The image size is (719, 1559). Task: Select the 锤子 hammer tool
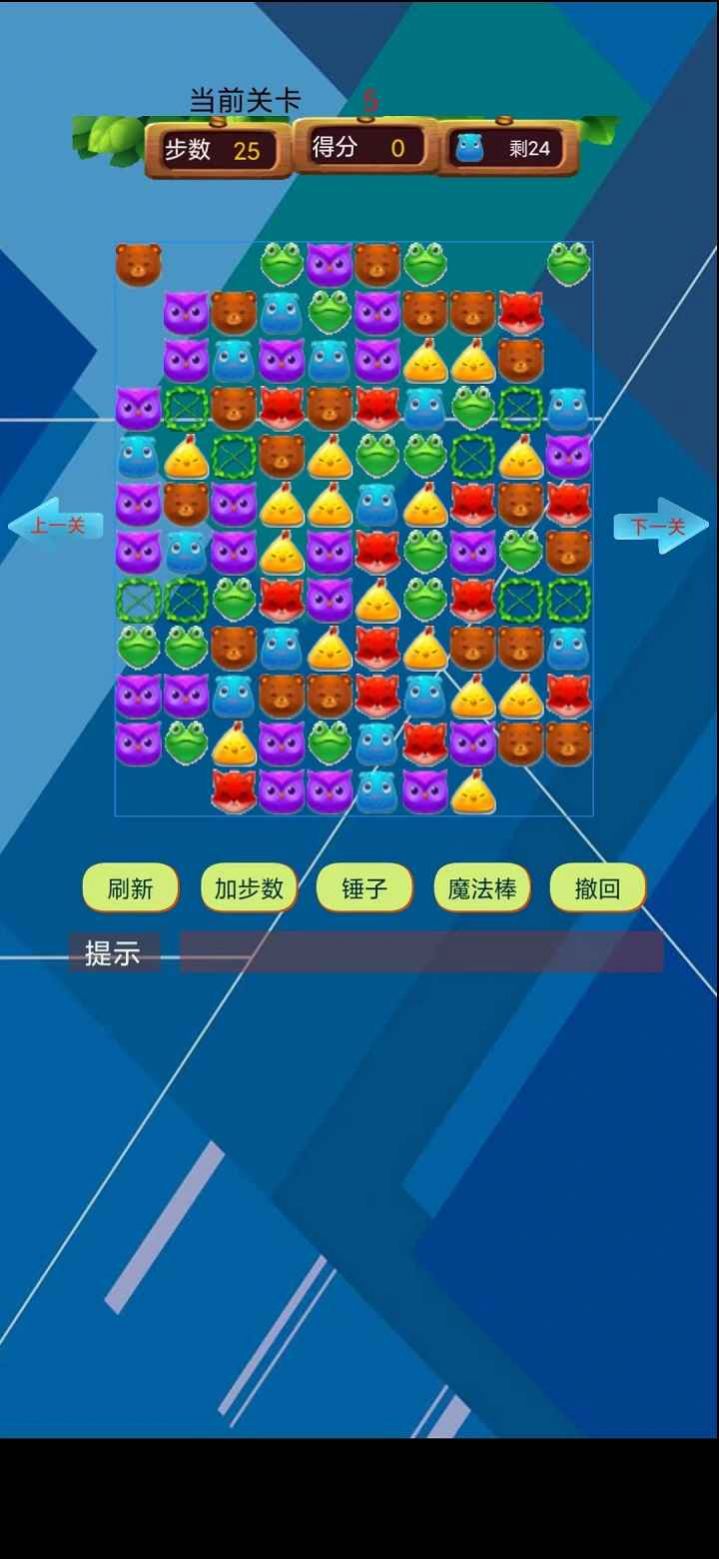(x=364, y=888)
